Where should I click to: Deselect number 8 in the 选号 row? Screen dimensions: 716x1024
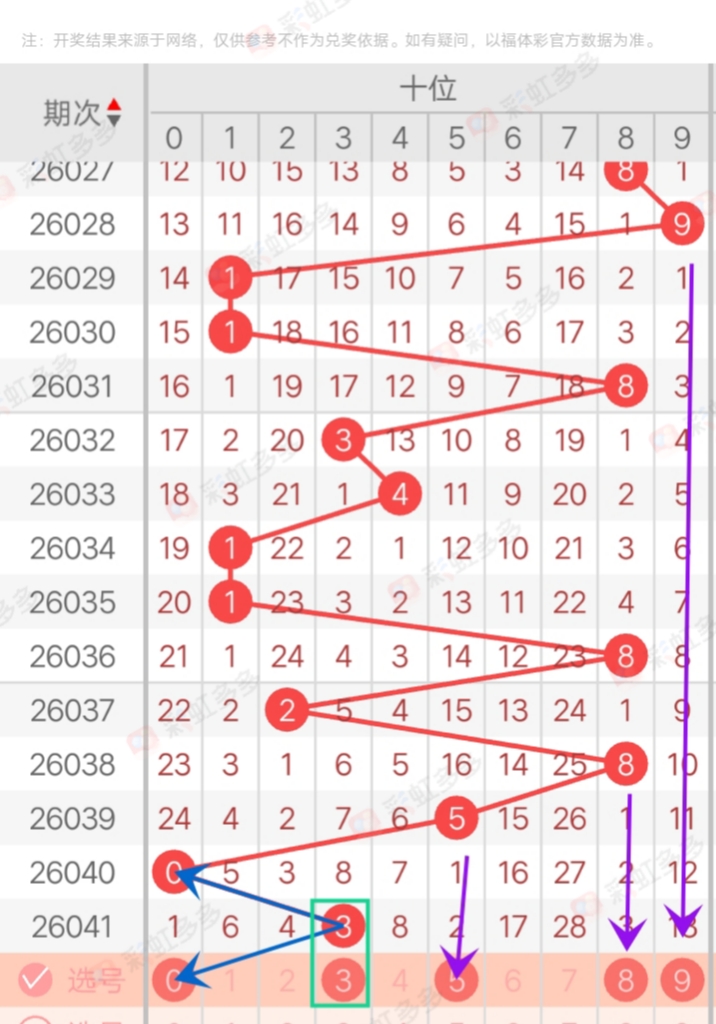coord(626,981)
